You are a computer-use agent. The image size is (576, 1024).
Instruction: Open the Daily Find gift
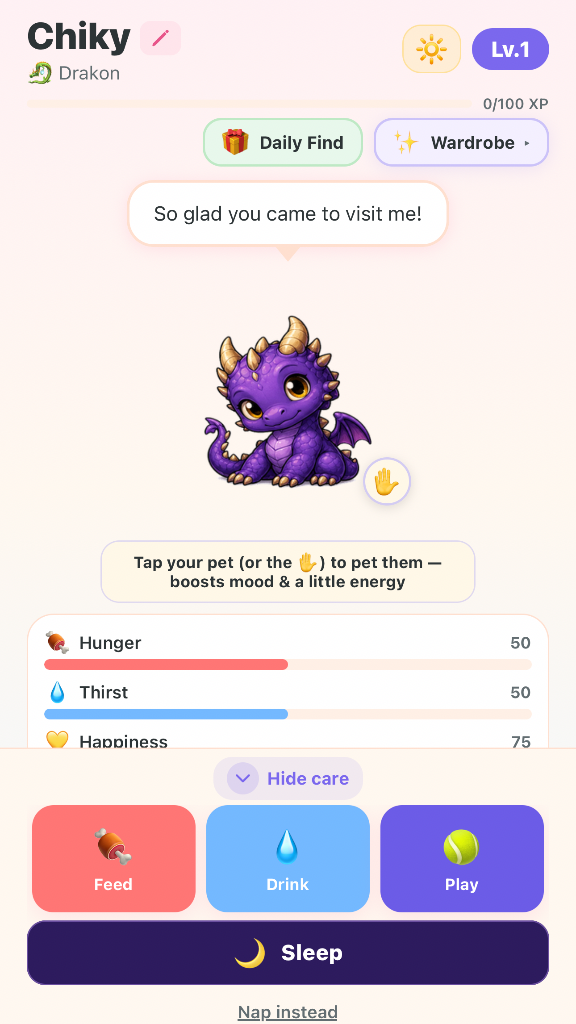[283, 142]
